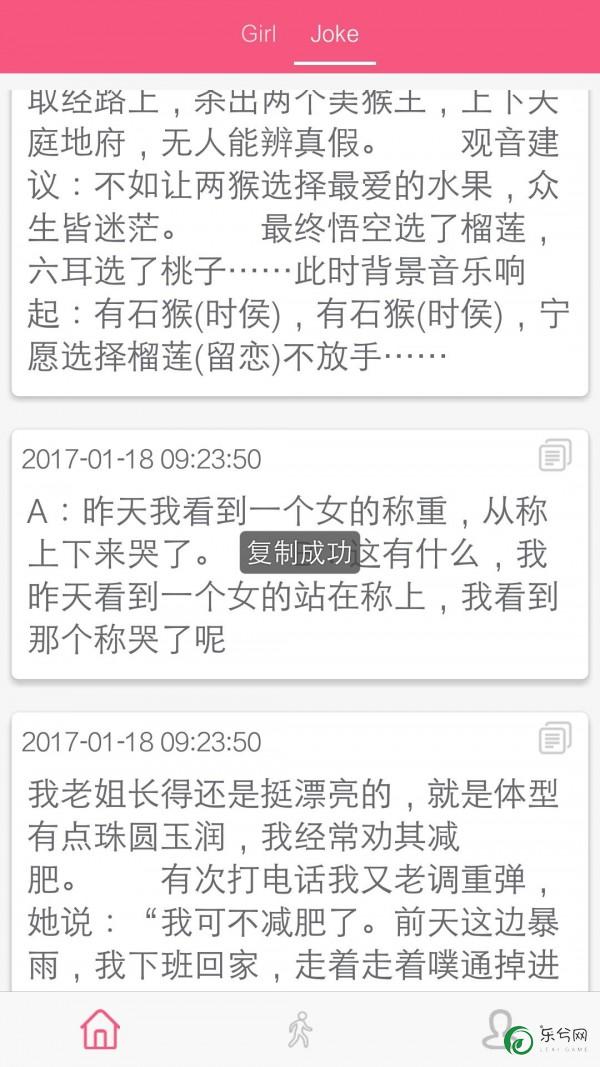Copy the joke about 称重
Viewport: 600px width, 1067px height.
(x=555, y=455)
